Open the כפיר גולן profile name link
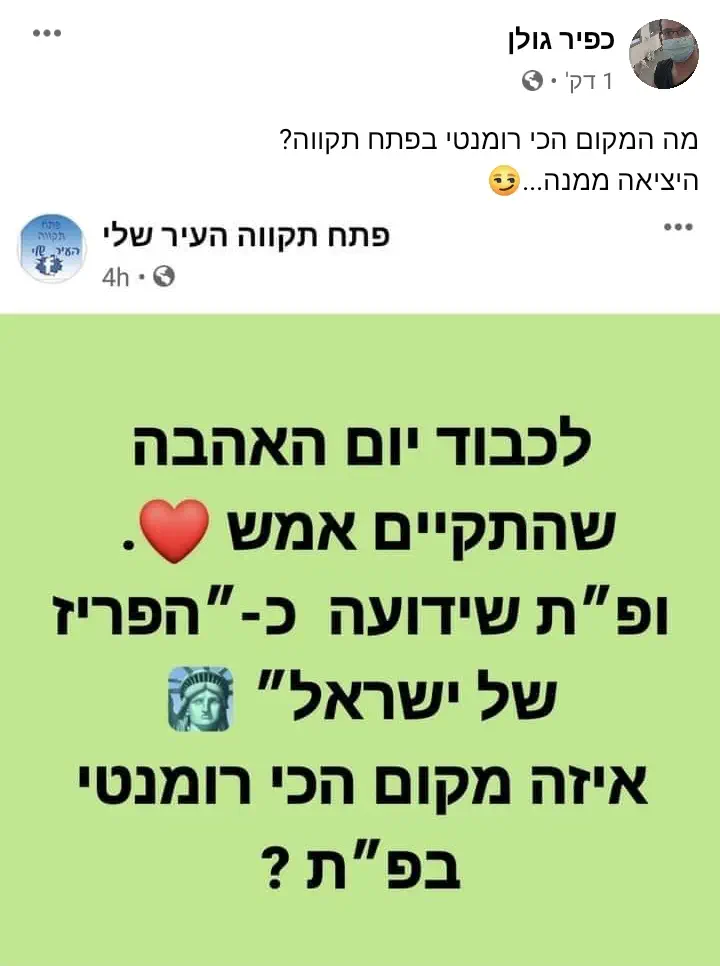Screen dimensions: 720x966 (561, 40)
